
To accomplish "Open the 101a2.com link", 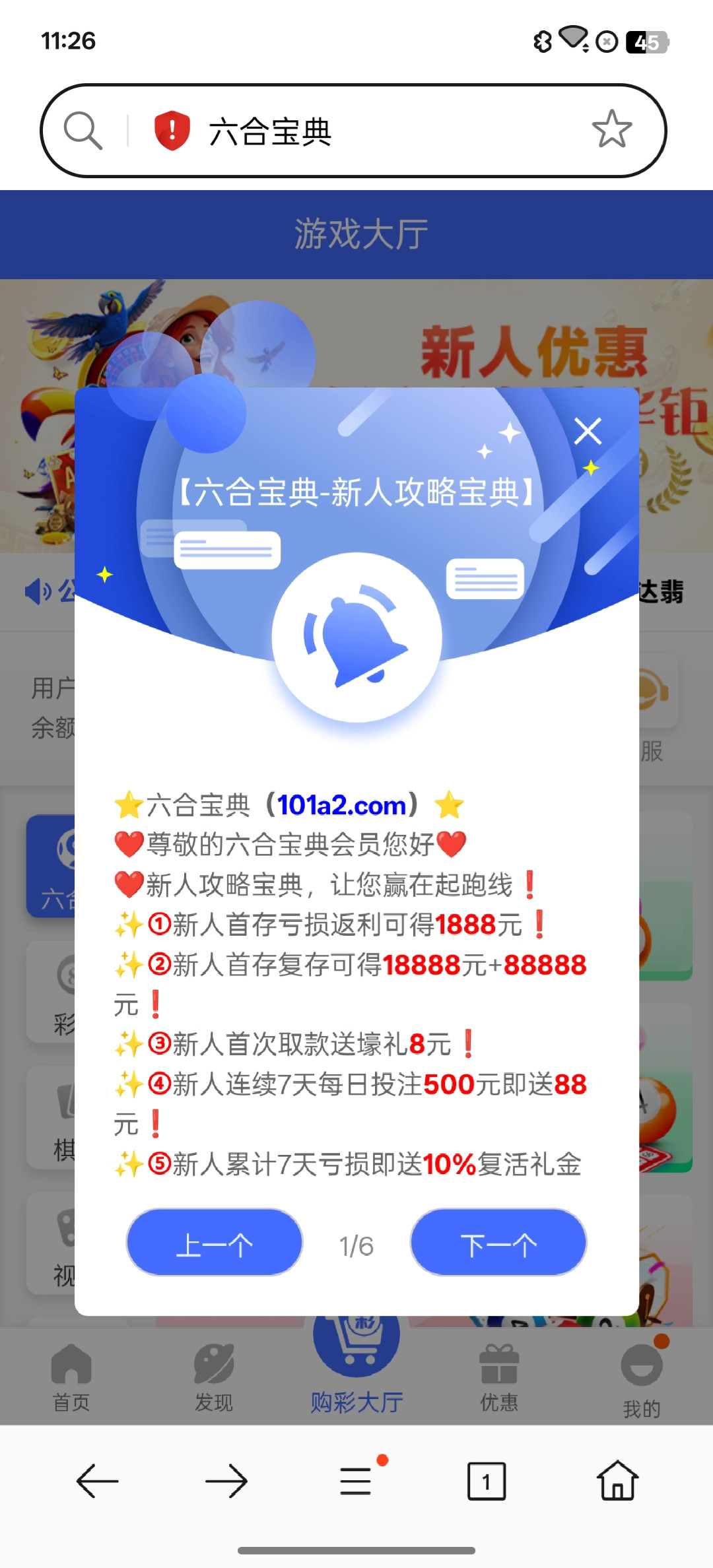I will coord(341,805).
